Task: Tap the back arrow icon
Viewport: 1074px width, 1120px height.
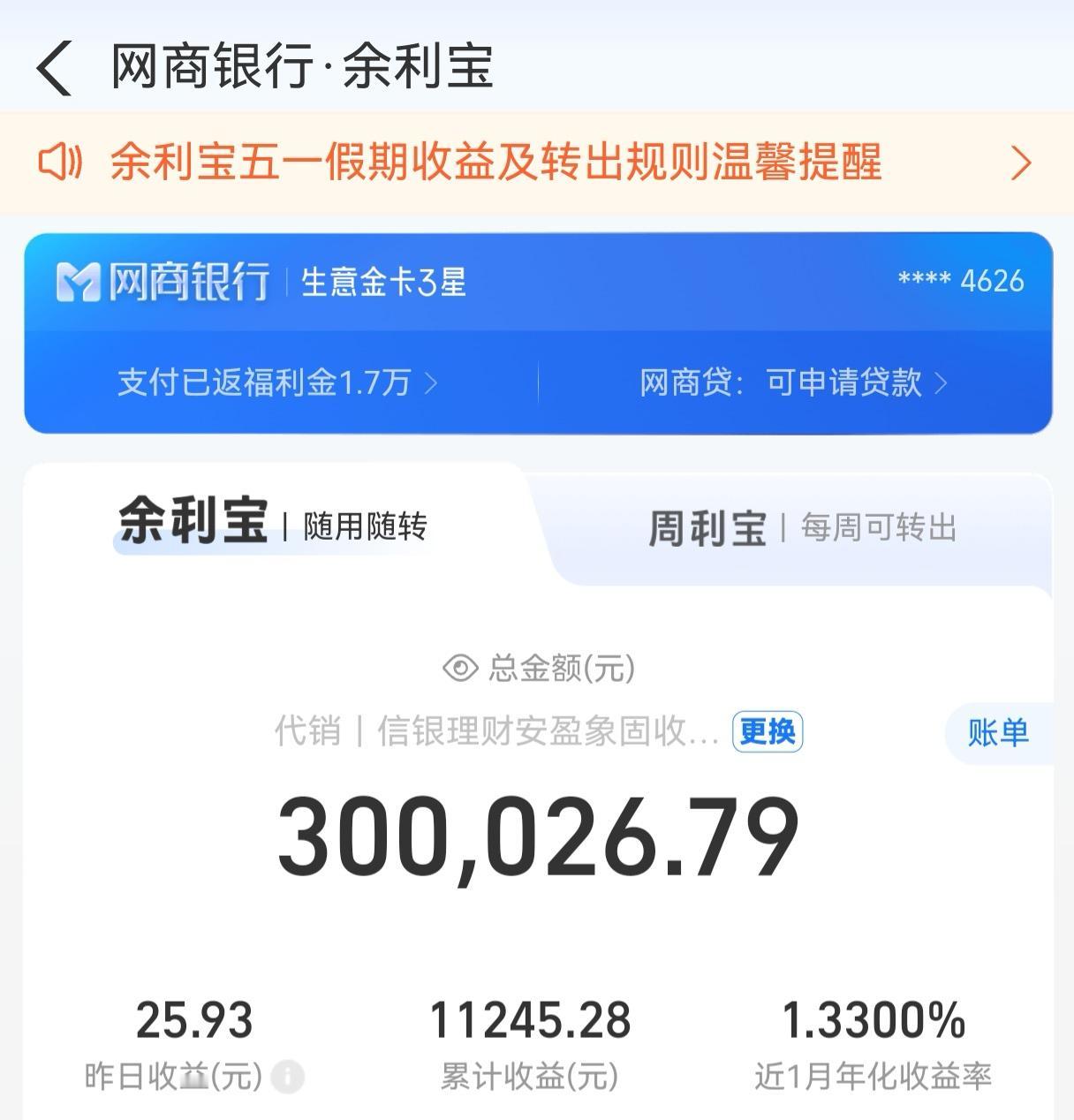Action: pyautogui.click(x=55, y=65)
